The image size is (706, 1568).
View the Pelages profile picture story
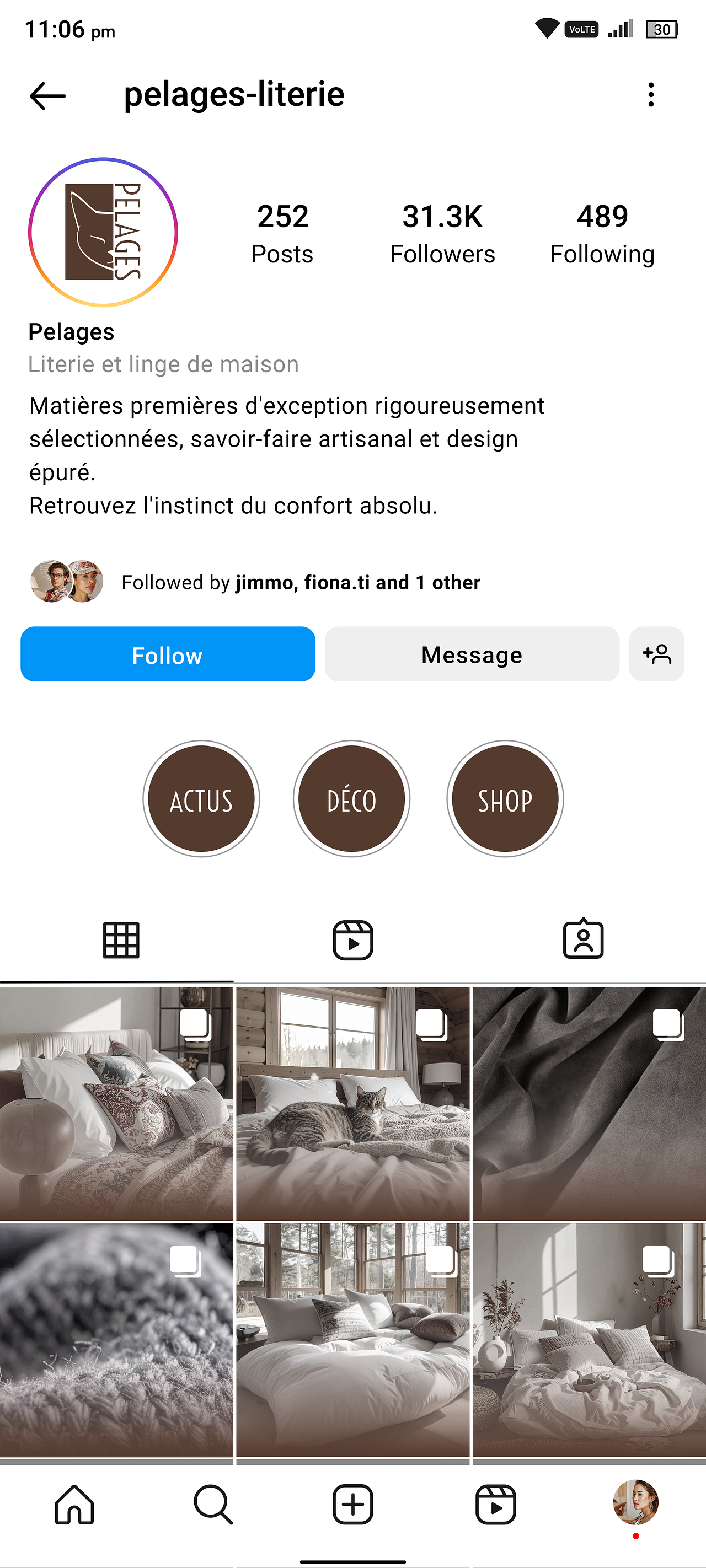tap(103, 232)
